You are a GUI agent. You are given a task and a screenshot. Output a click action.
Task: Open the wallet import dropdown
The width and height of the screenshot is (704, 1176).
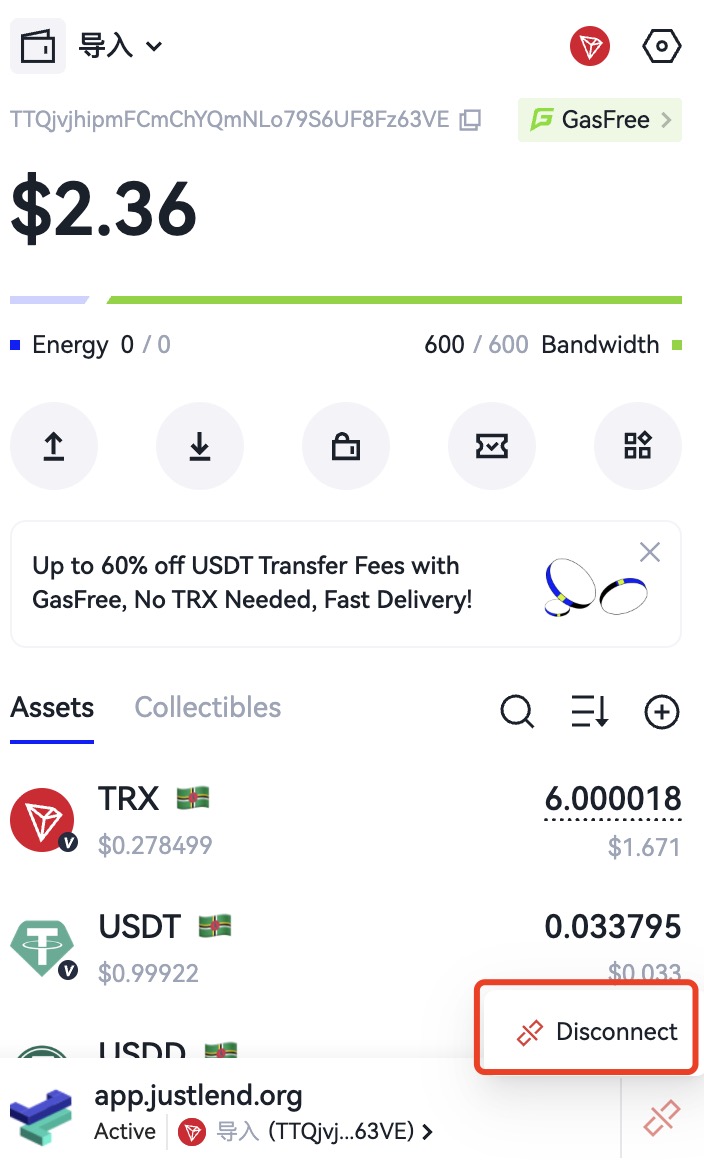[120, 46]
